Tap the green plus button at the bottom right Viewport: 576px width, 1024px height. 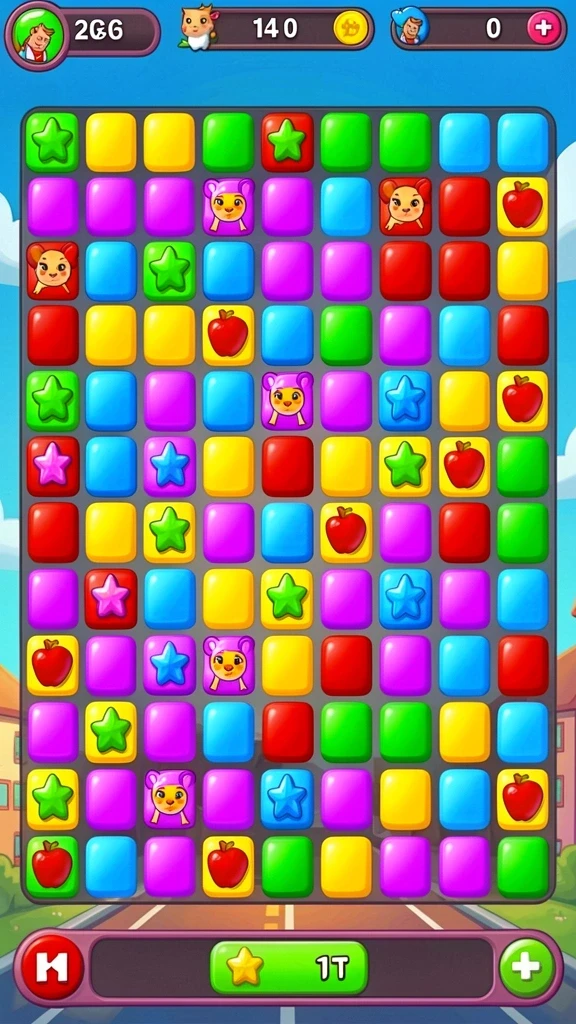point(526,967)
